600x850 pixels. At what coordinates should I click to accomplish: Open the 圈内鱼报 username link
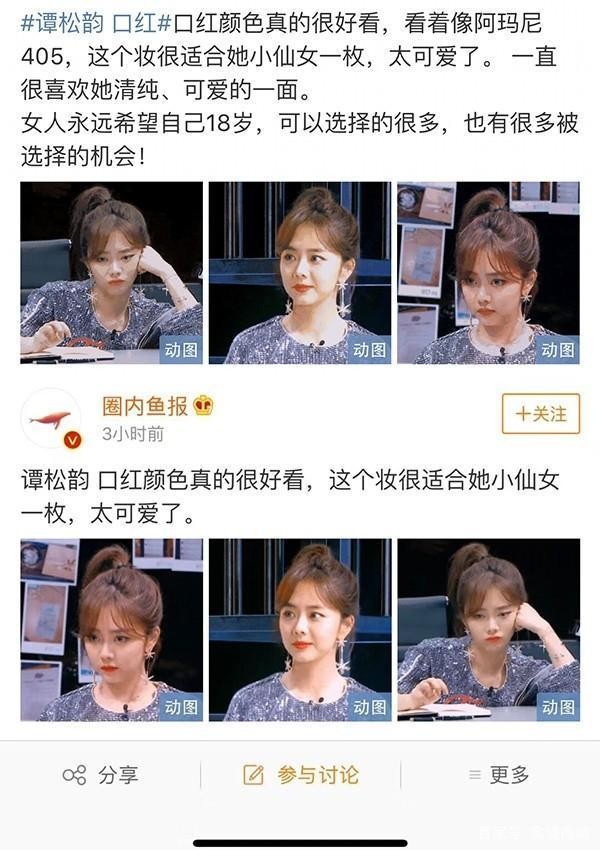[x=145, y=406]
